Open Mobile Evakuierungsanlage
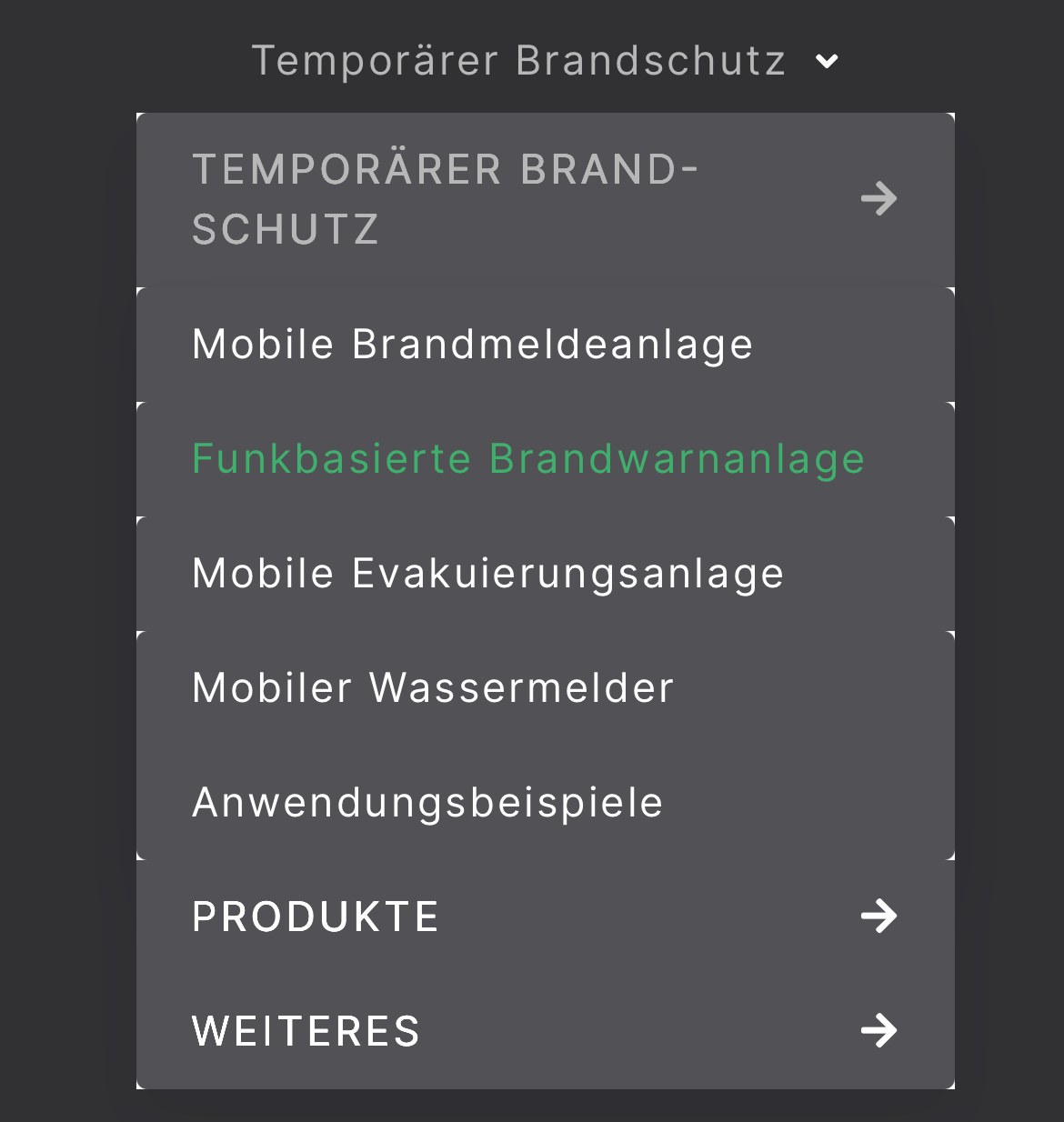The width and height of the screenshot is (1064, 1122). (x=488, y=574)
